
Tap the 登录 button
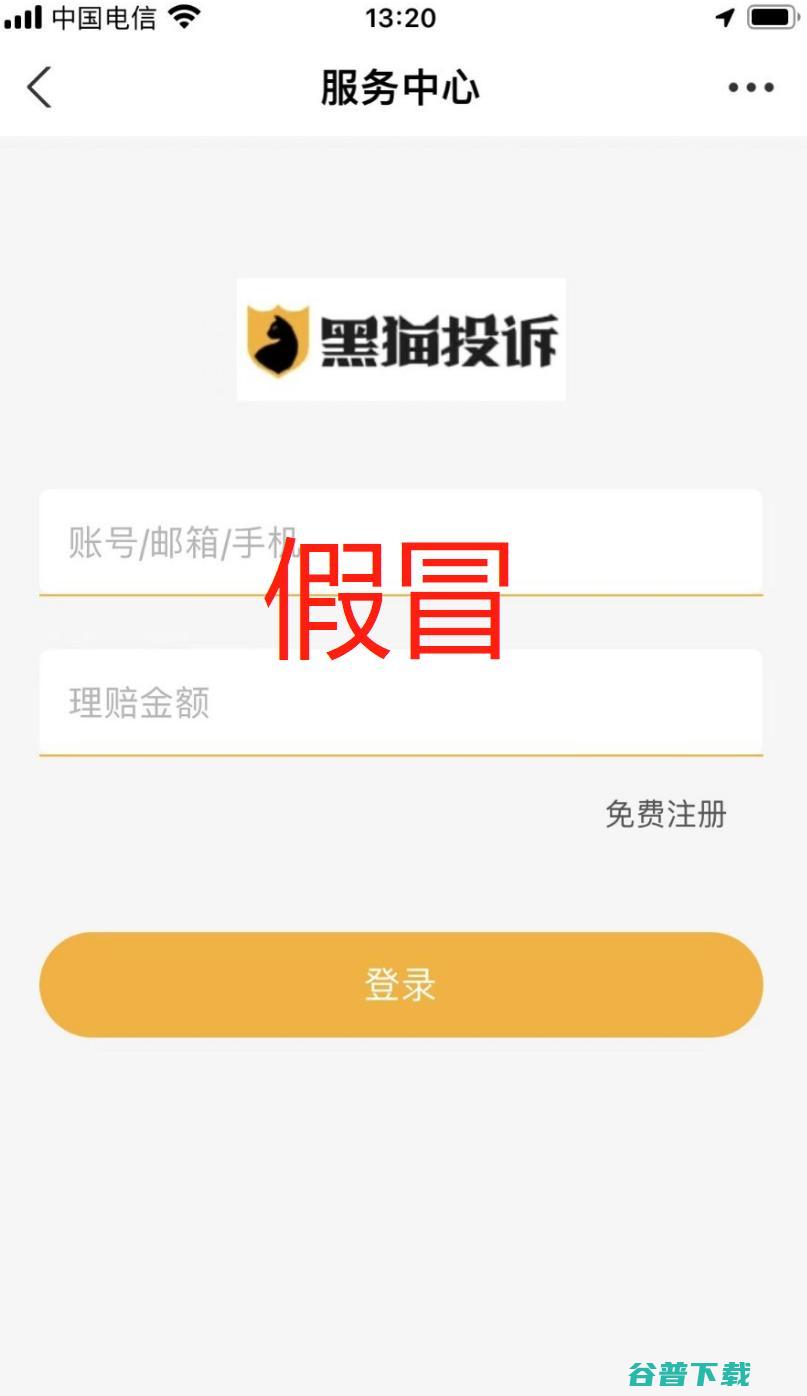pyautogui.click(x=401, y=985)
